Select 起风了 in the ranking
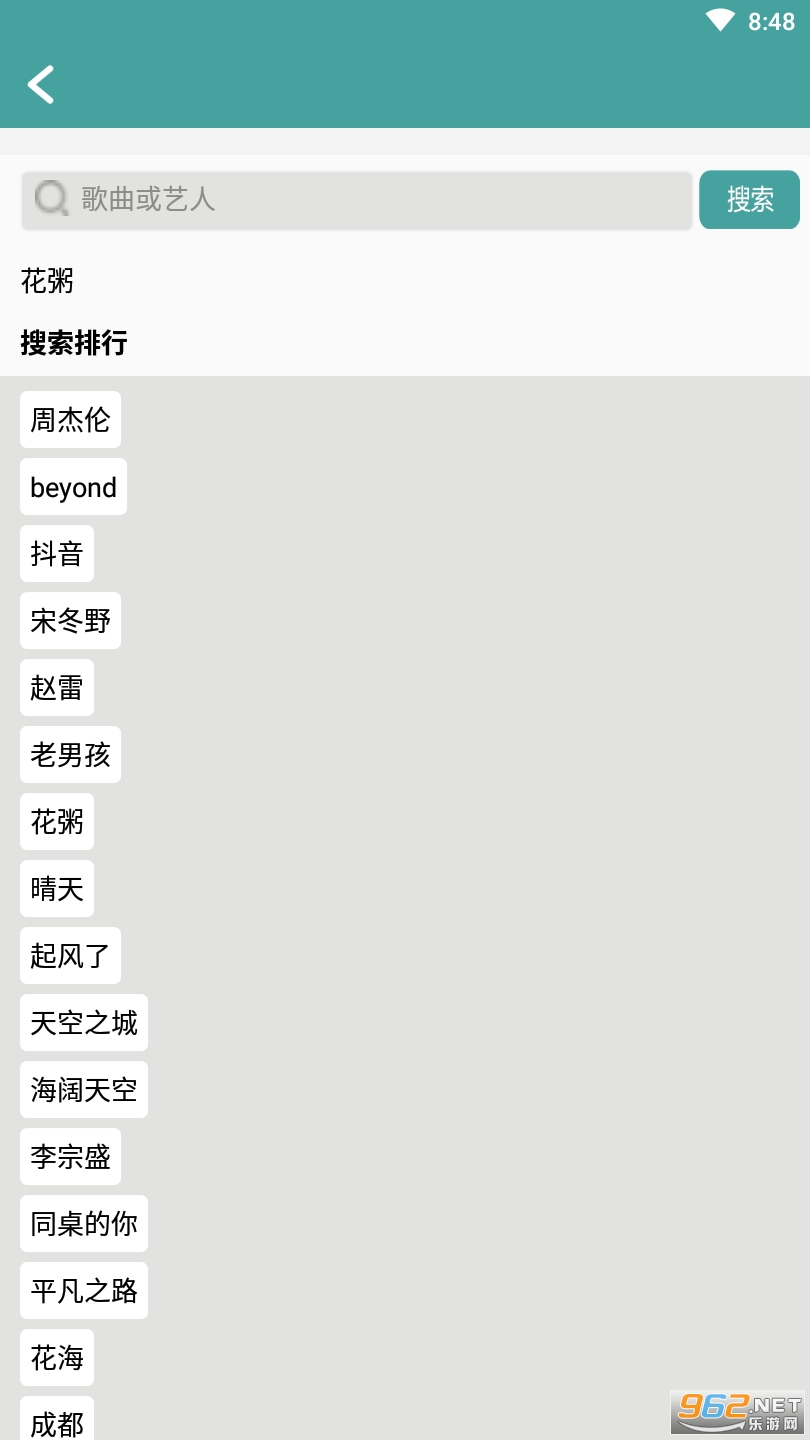Screen dimensions: 810x1440 pyautogui.click(x=70, y=956)
